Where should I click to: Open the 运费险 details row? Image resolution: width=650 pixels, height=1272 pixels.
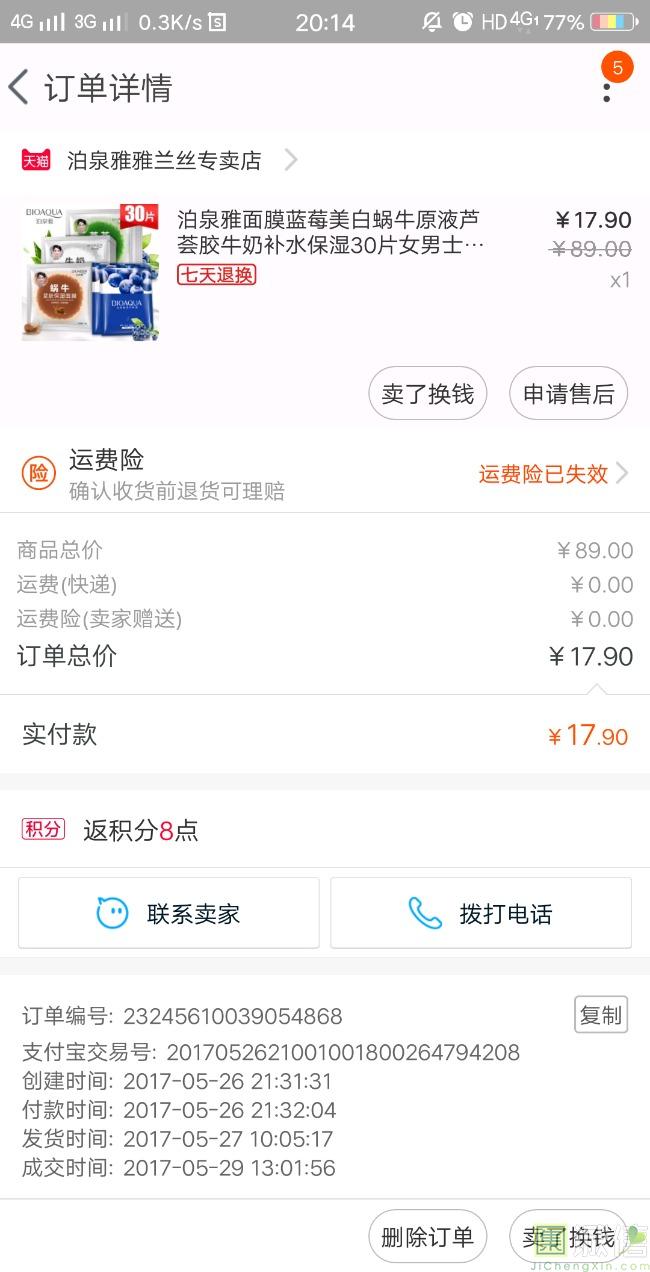325,473
